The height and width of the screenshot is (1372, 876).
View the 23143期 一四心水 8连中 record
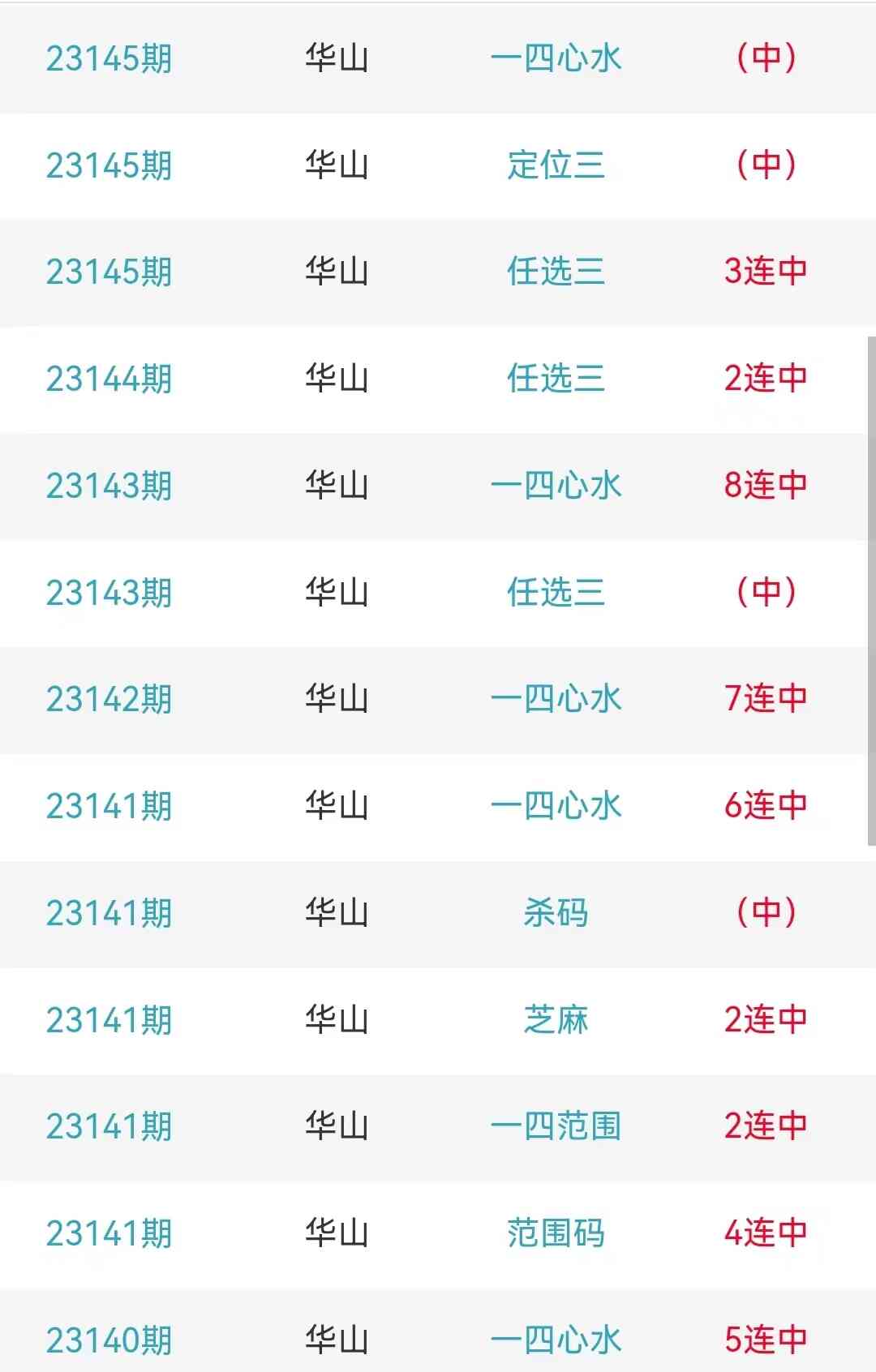click(556, 486)
